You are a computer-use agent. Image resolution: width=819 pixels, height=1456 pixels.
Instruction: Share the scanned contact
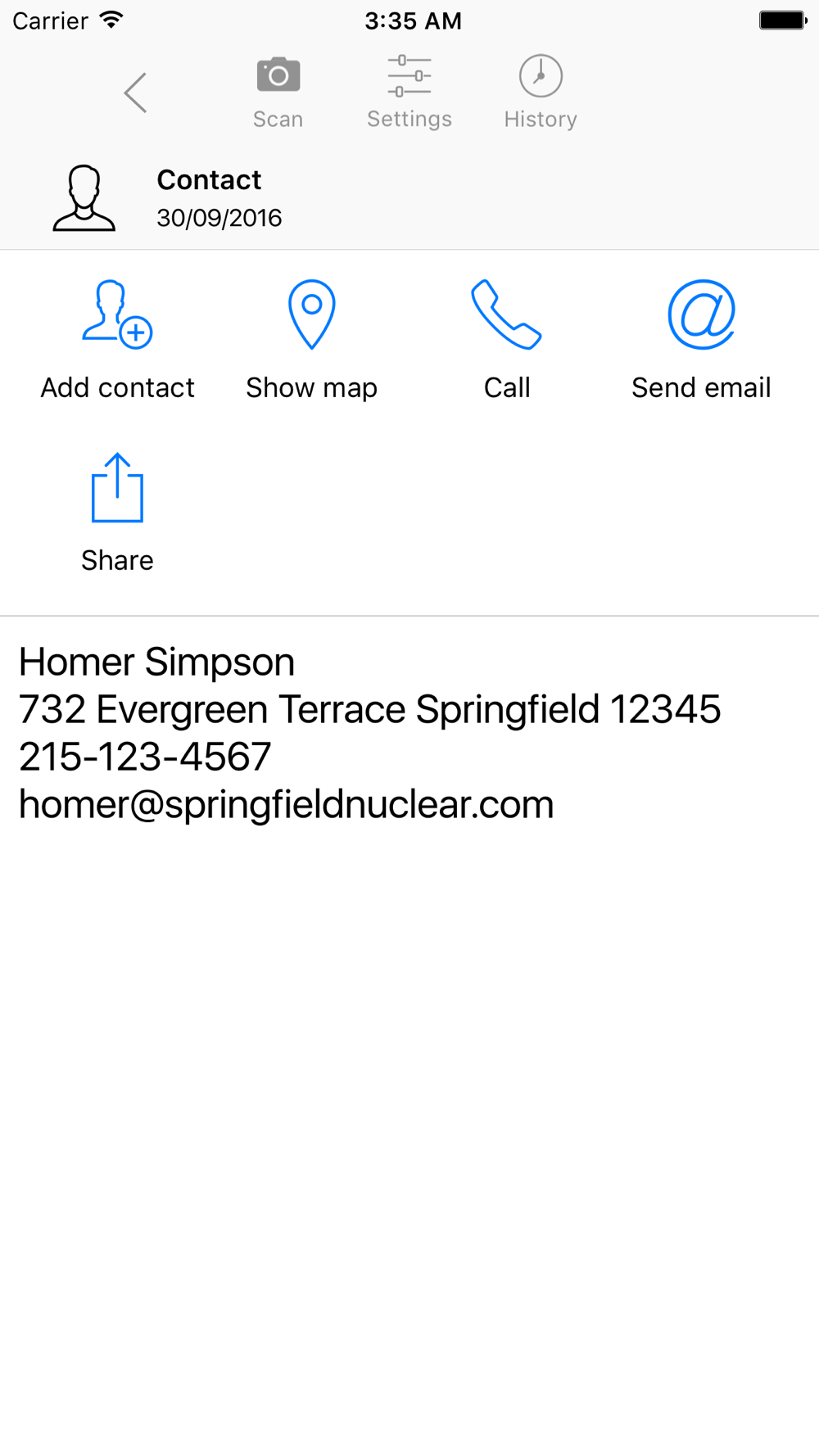(117, 513)
